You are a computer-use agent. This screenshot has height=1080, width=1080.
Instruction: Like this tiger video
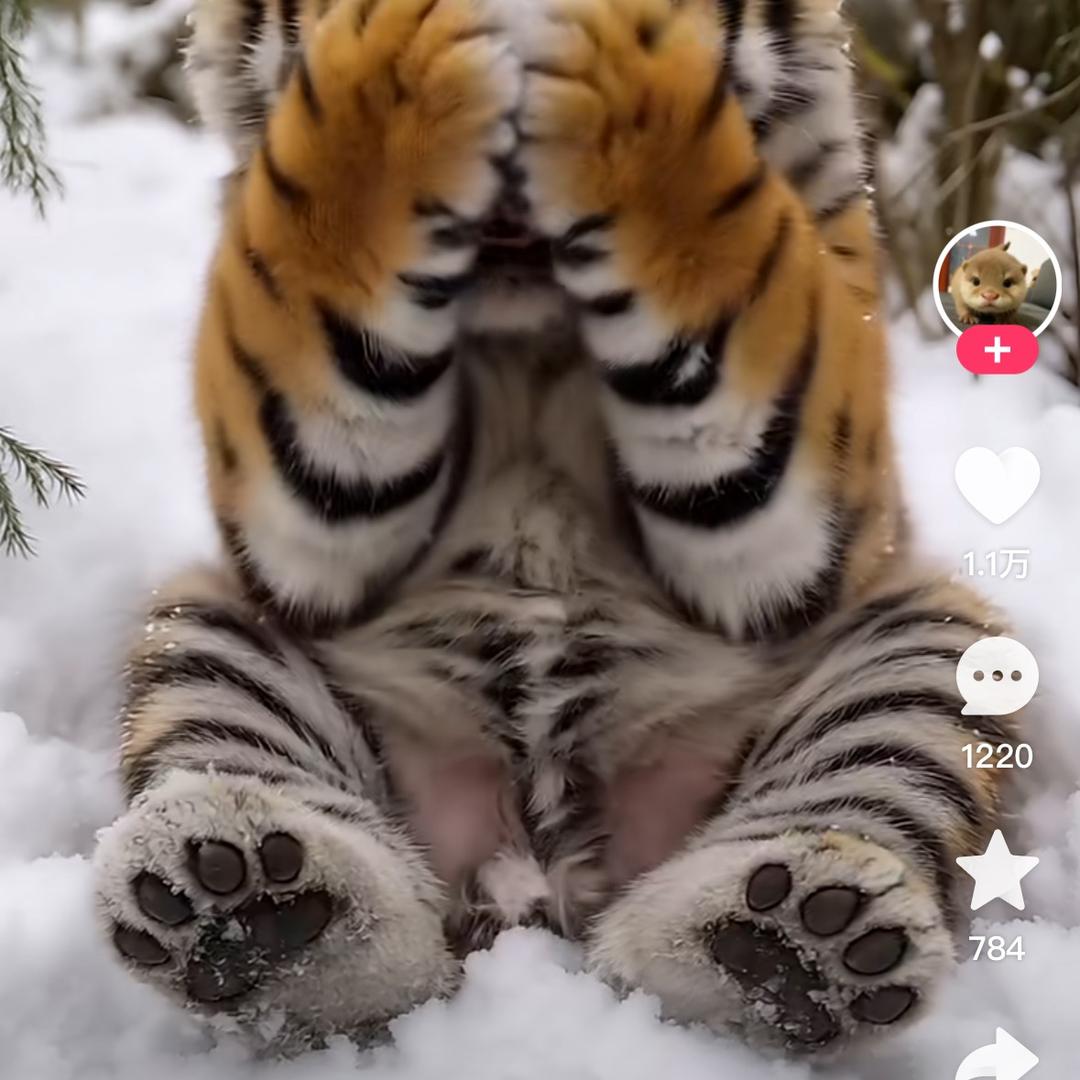tap(997, 484)
